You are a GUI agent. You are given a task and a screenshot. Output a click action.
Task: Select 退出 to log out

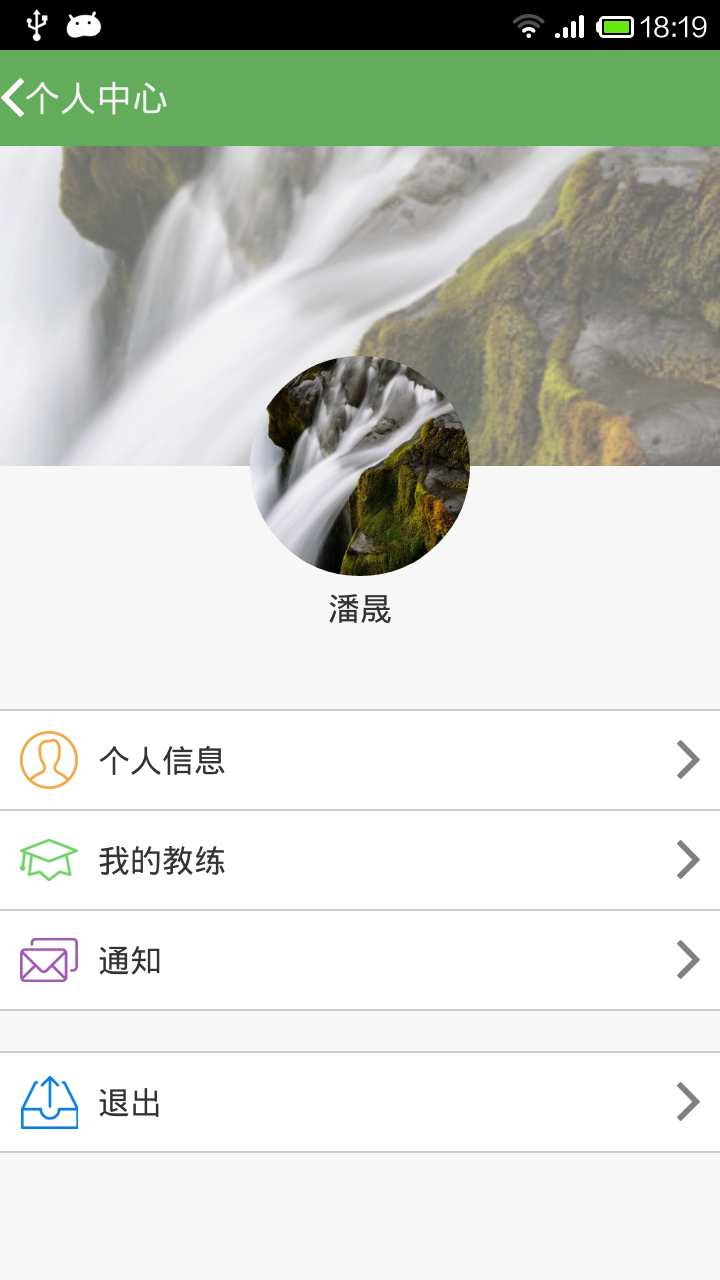click(x=360, y=1102)
